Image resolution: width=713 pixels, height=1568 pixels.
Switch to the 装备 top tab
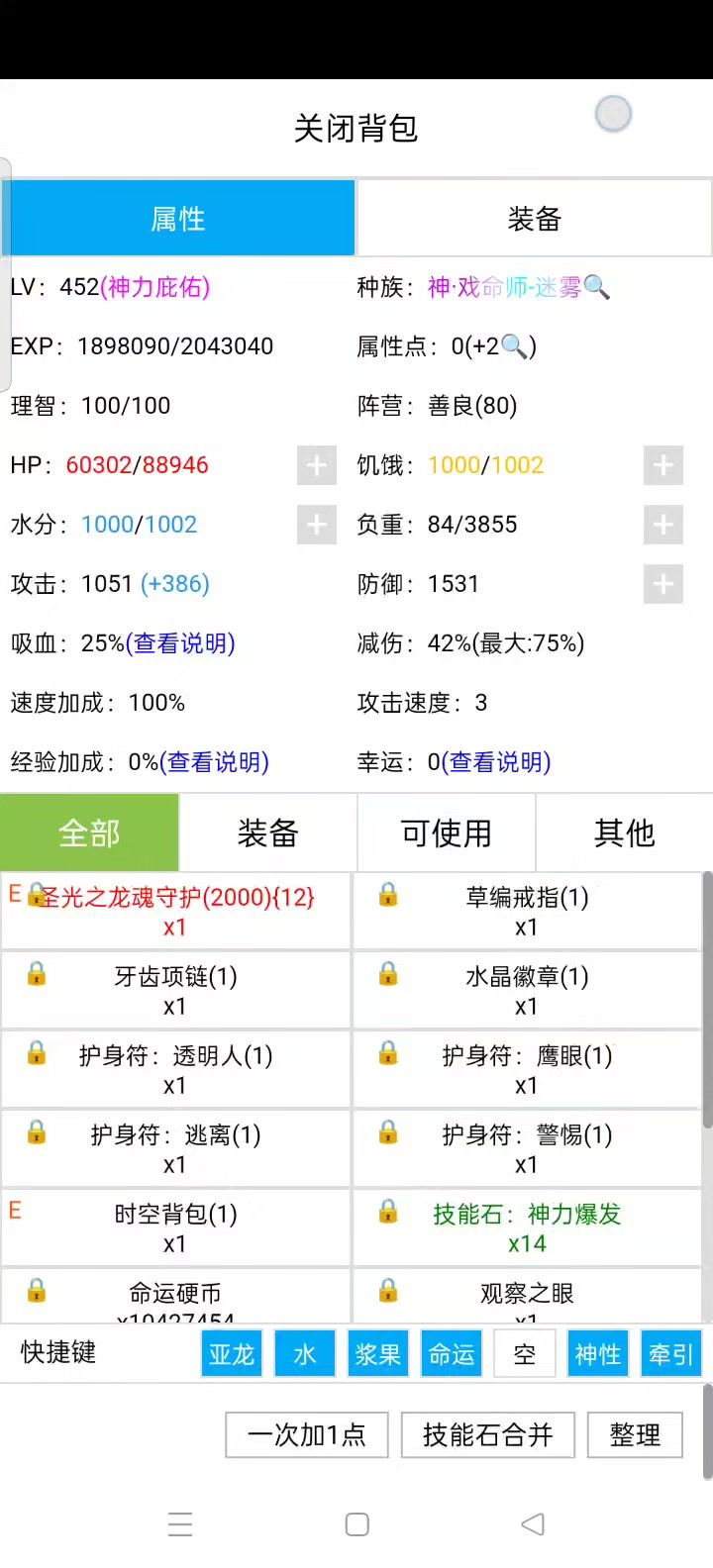pos(534,219)
